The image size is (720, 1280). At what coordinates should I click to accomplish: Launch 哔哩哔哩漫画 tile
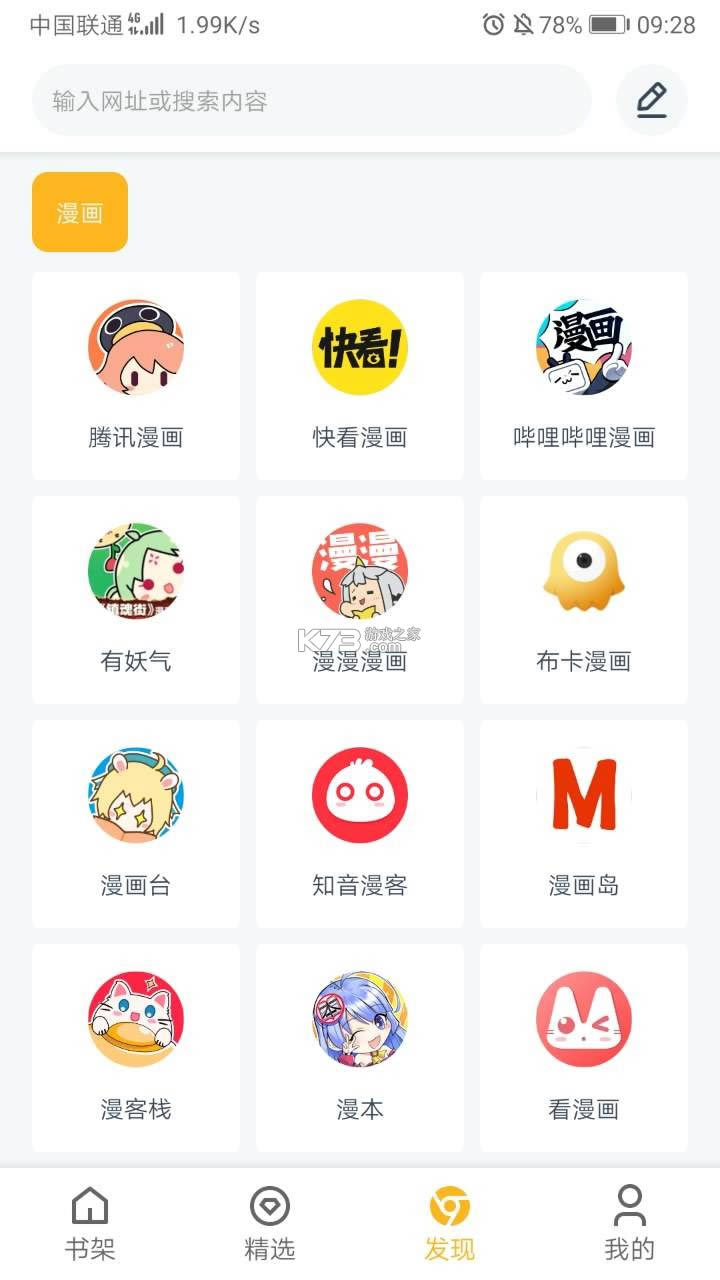click(x=584, y=375)
